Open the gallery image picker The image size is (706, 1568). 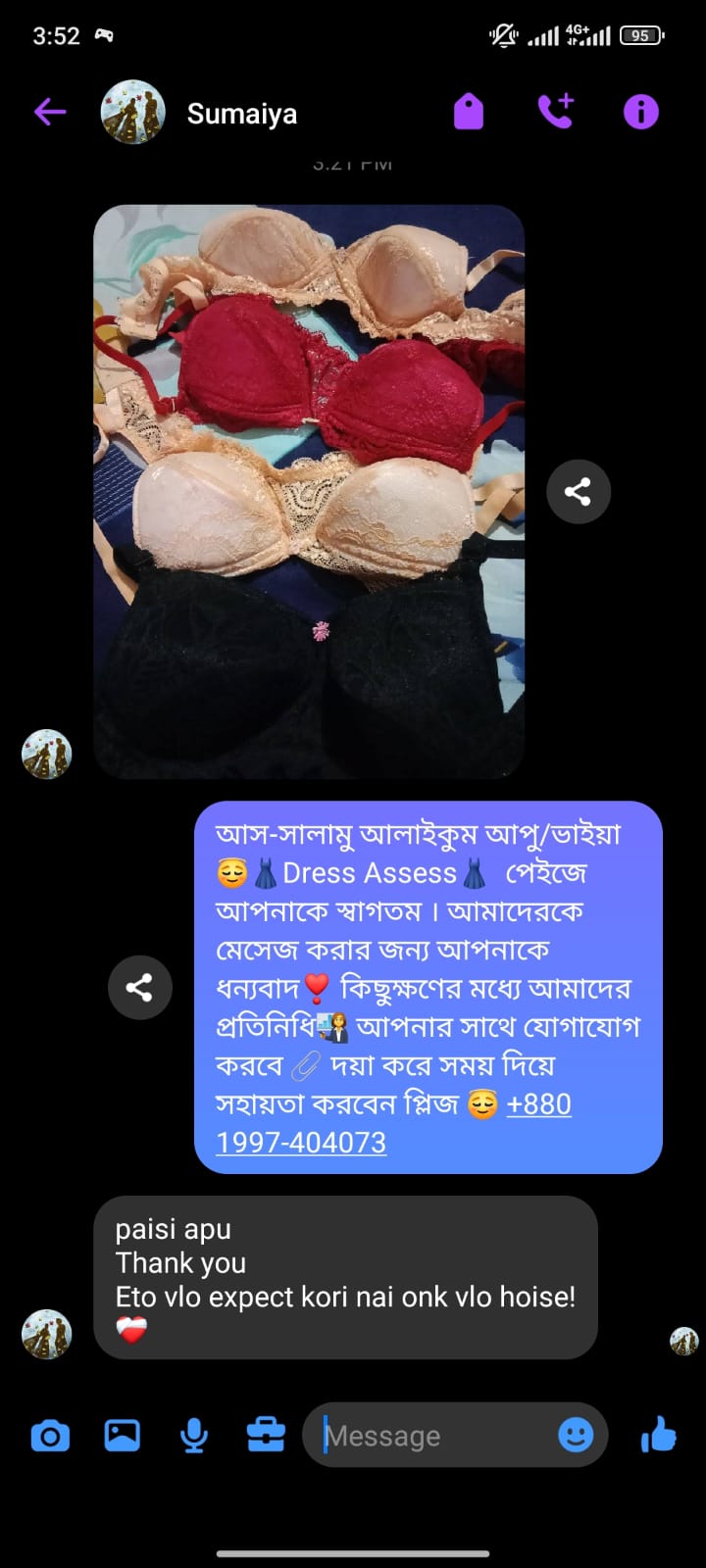pyautogui.click(x=122, y=1436)
